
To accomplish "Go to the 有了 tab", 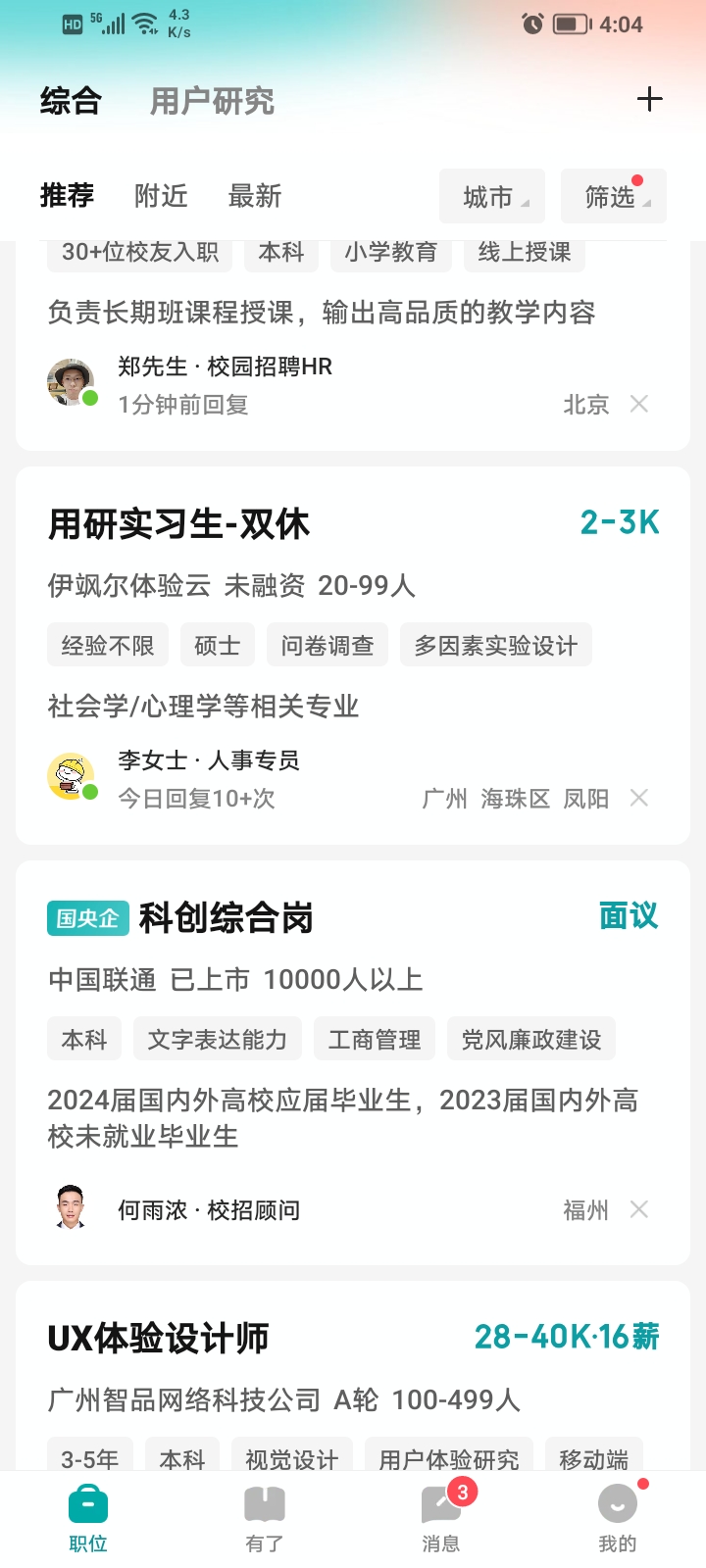I will (265, 1519).
